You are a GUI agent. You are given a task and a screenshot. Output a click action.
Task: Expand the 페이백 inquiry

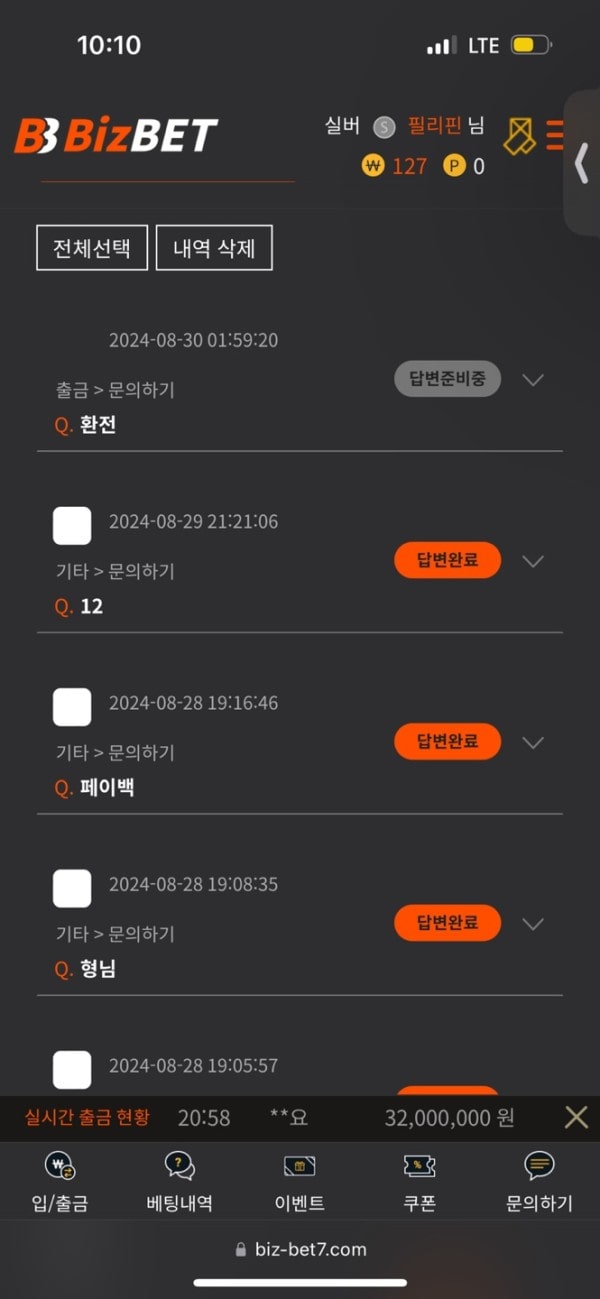533,742
